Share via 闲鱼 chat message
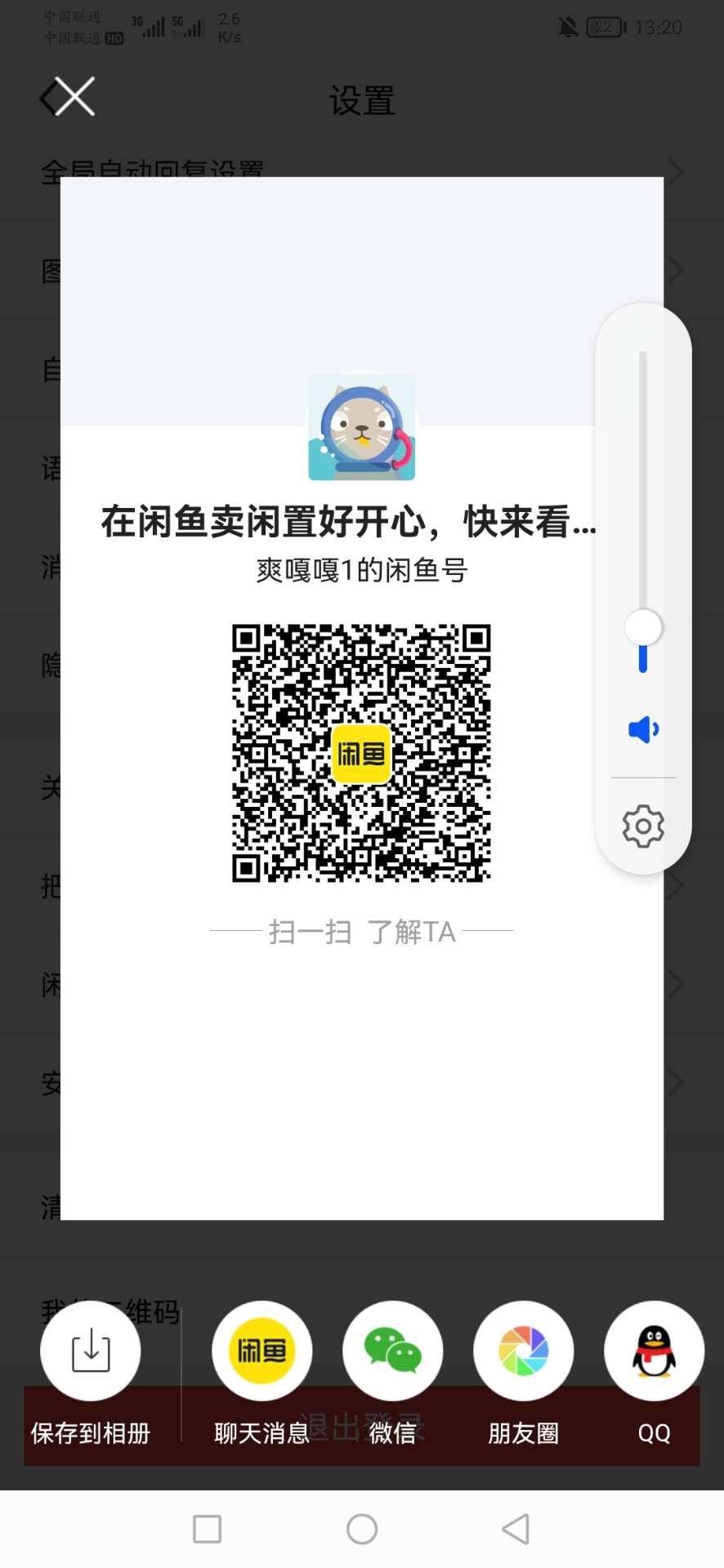724x1568 pixels. coord(261,1351)
